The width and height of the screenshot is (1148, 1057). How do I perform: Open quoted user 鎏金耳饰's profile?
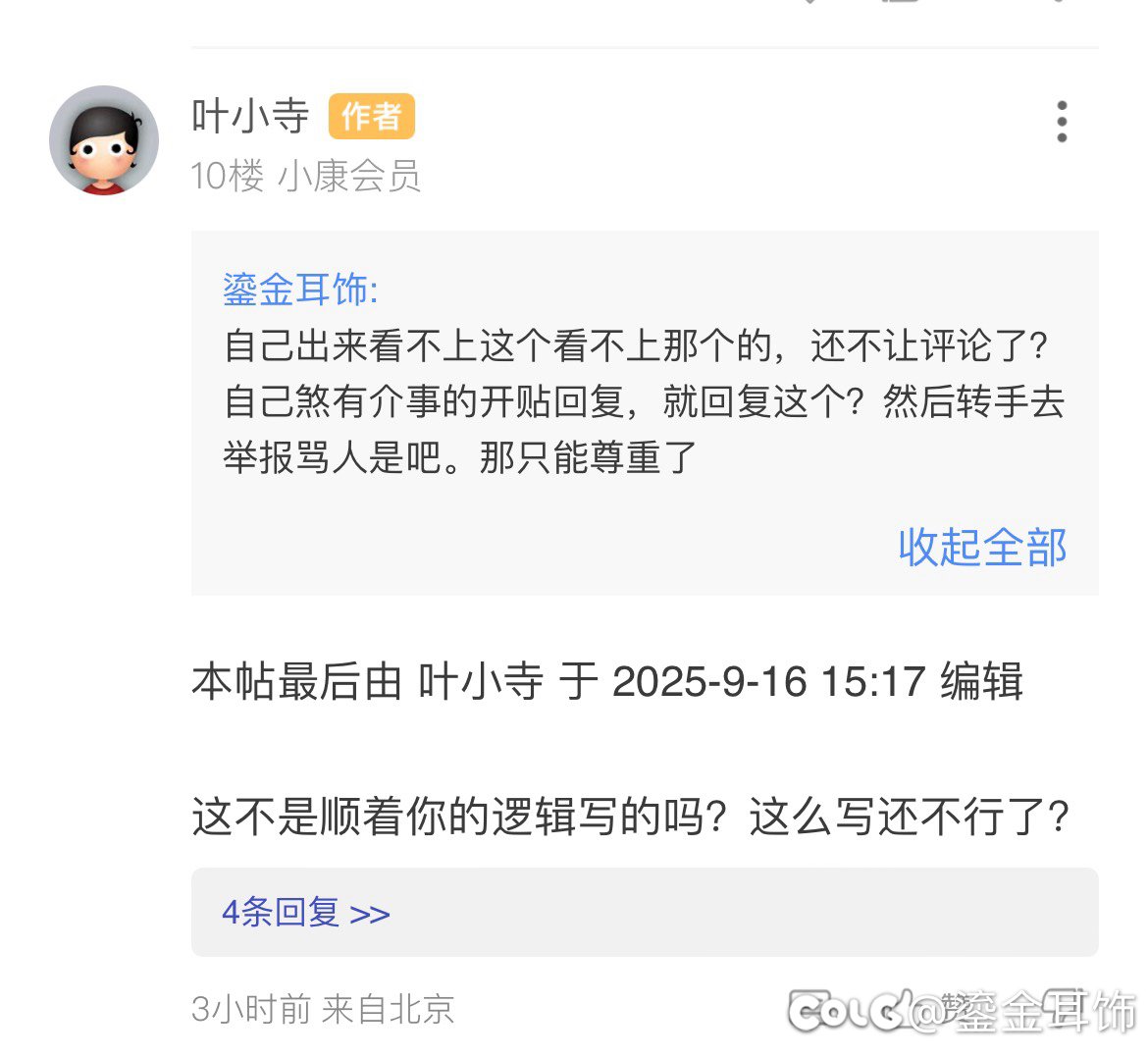tap(298, 290)
